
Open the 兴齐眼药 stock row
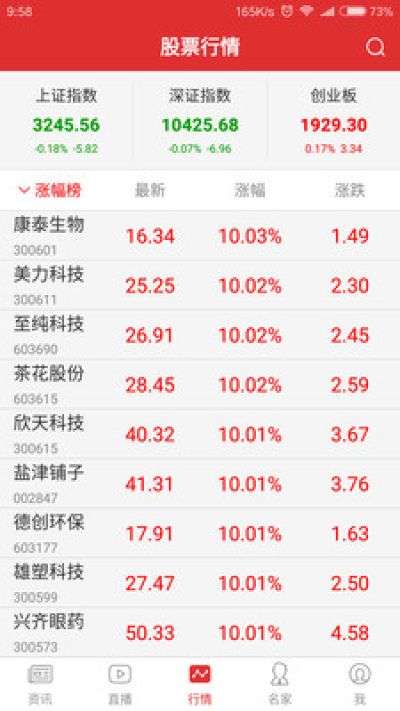(200, 632)
